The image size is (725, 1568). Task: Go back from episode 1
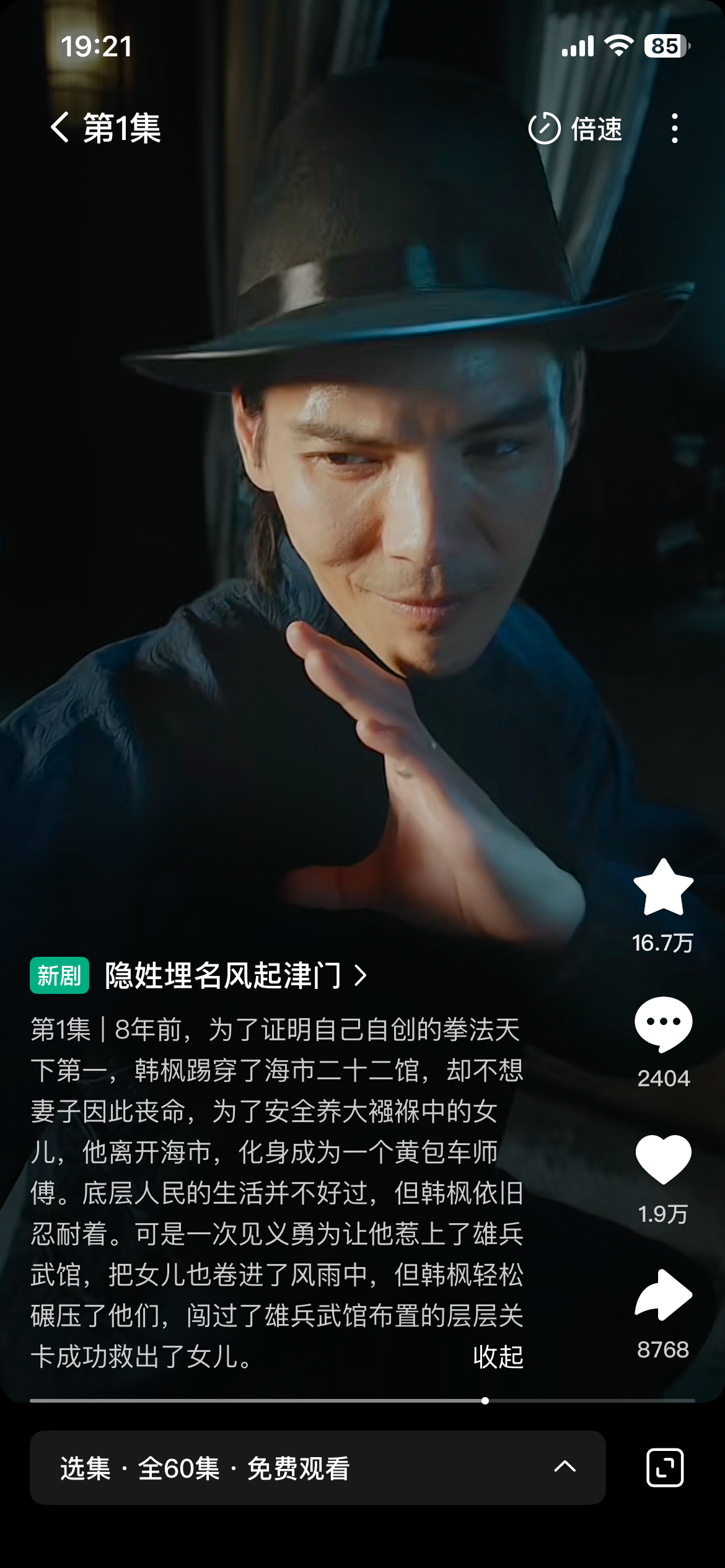(x=60, y=128)
